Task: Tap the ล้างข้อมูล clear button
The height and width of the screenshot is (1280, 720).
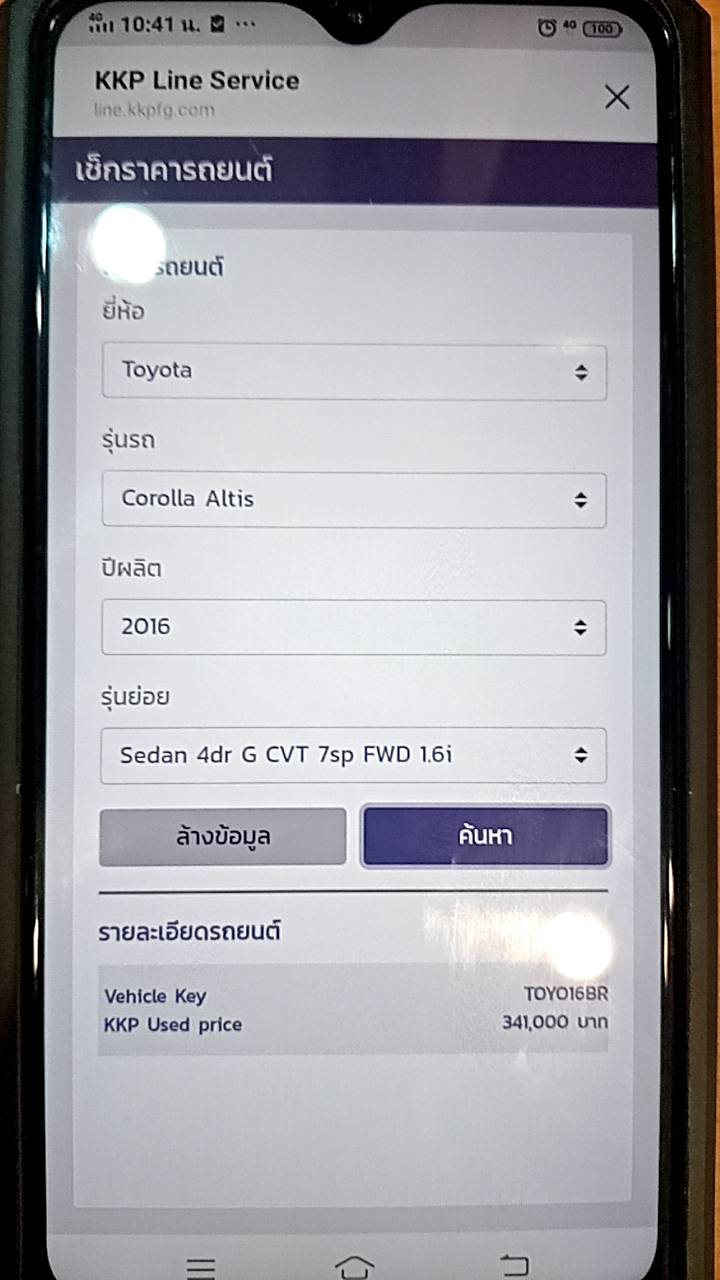Action: coord(223,836)
